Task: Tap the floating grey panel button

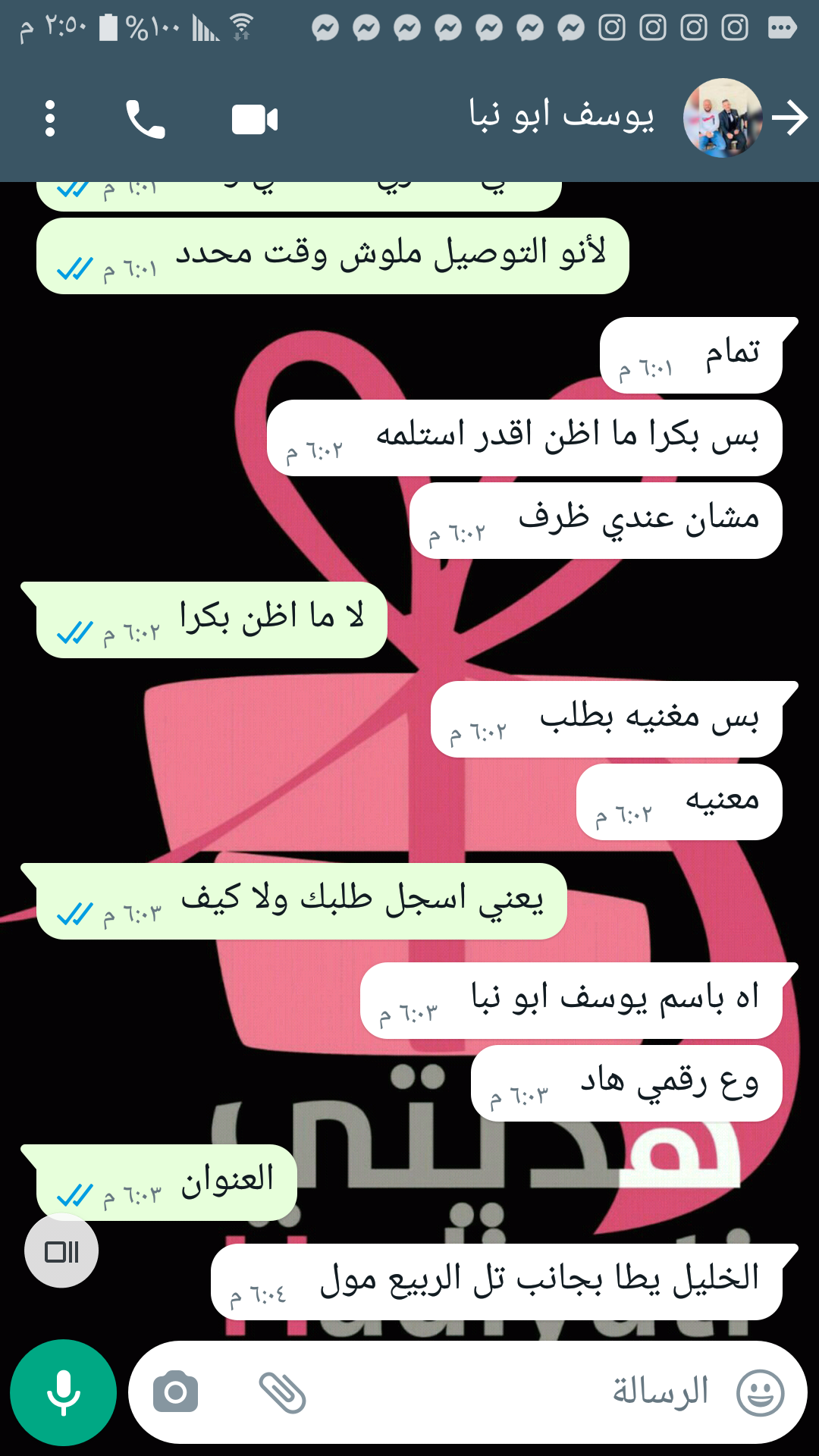Action: point(61,1251)
